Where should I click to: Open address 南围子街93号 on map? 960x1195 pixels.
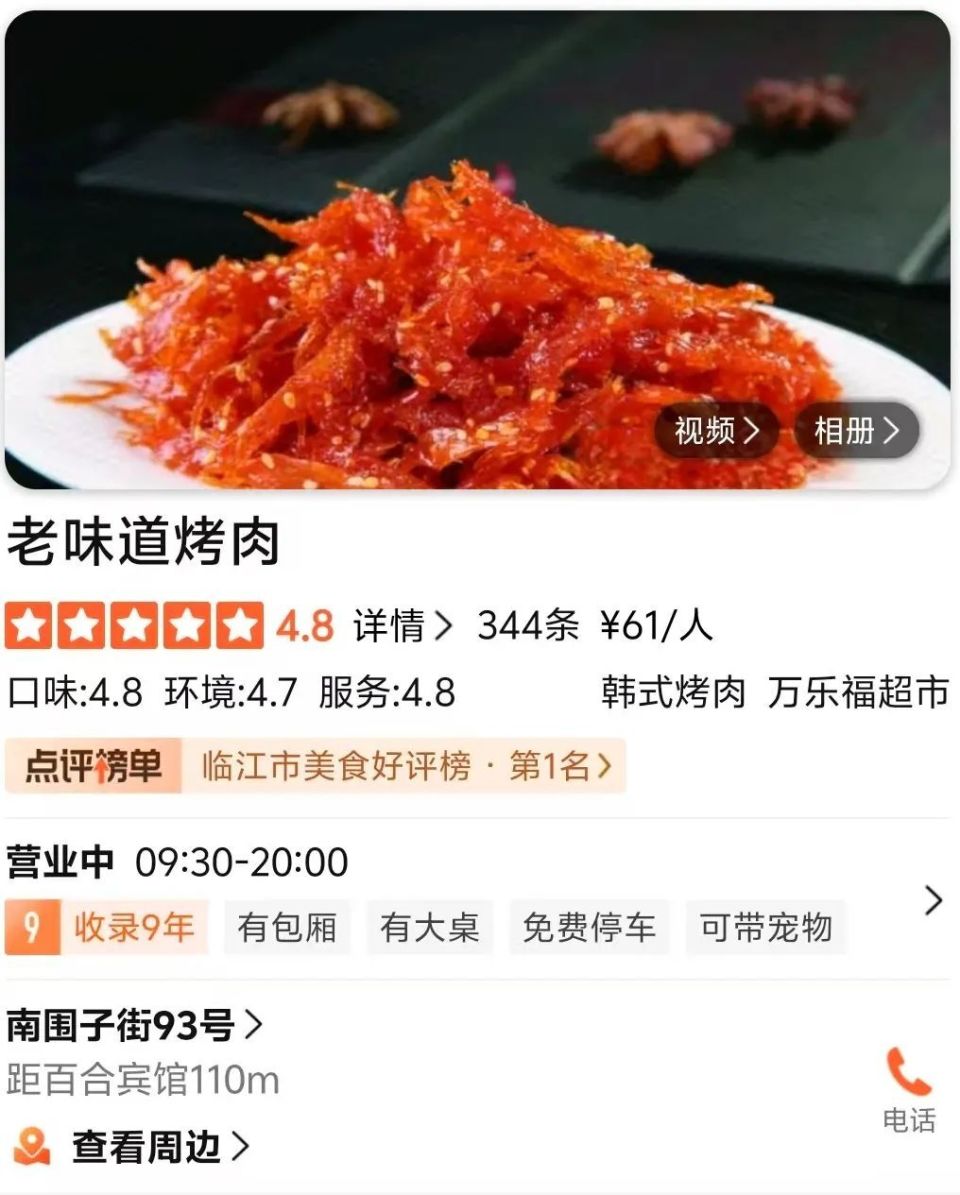coord(134,1025)
